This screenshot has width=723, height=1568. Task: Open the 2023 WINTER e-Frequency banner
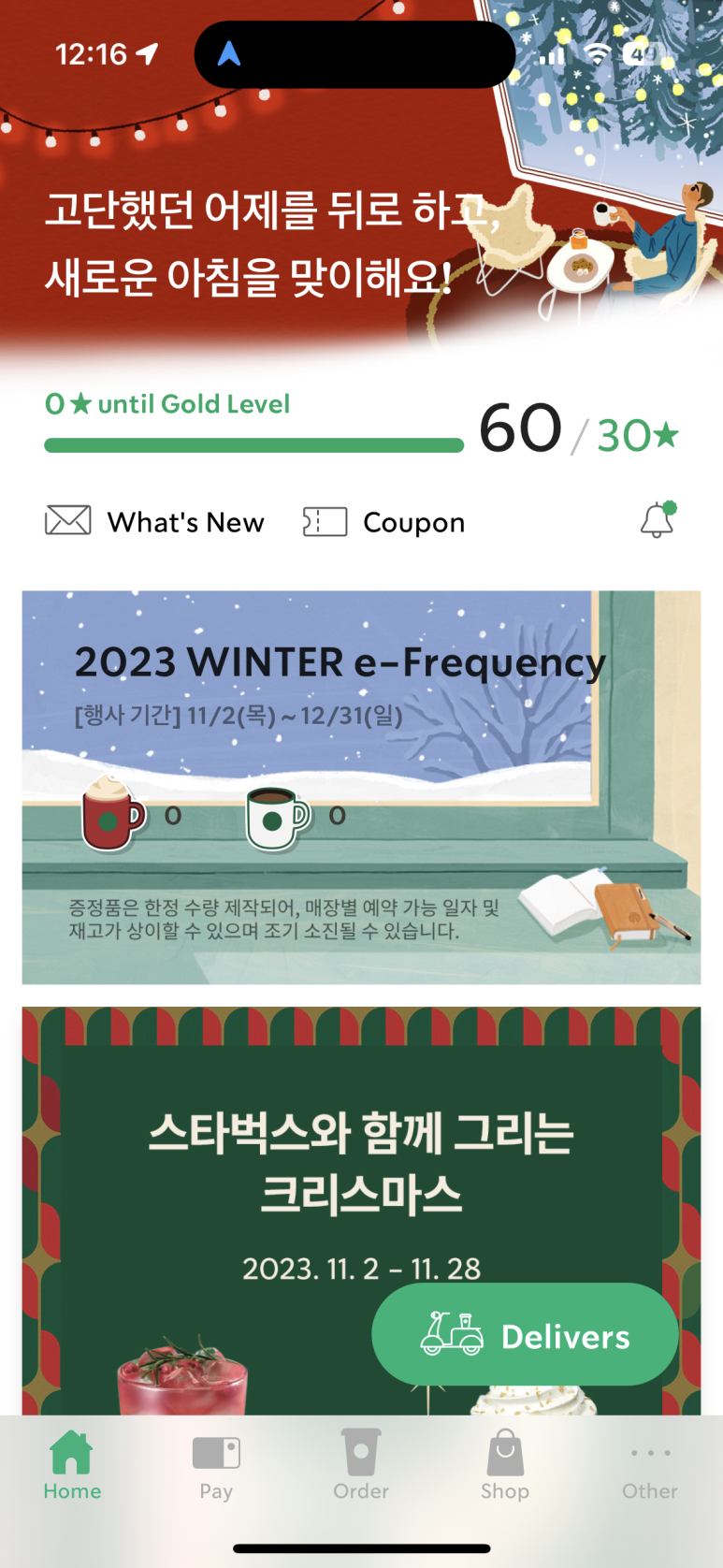[361, 786]
